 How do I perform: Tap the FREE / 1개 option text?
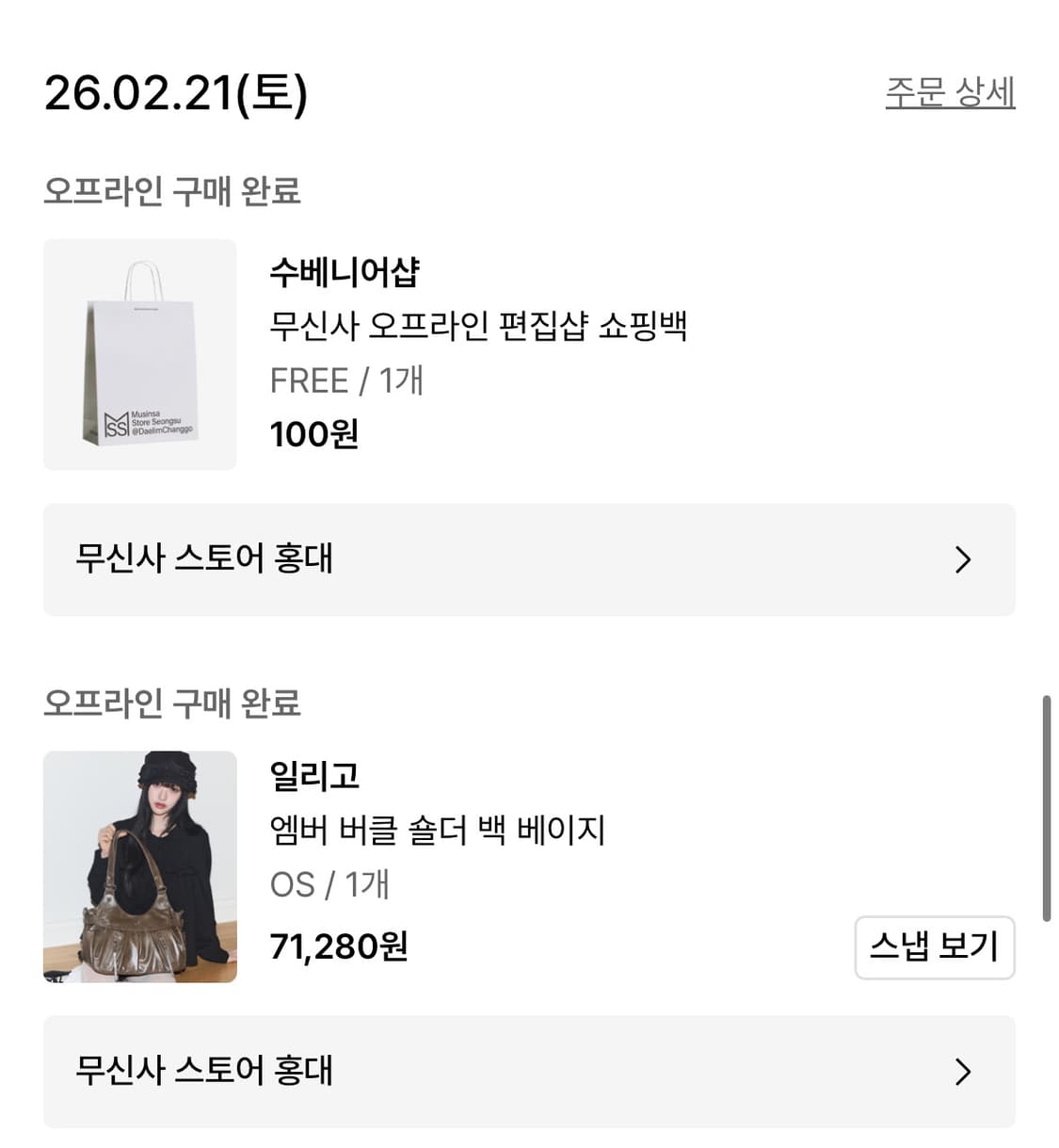pyautogui.click(x=346, y=380)
